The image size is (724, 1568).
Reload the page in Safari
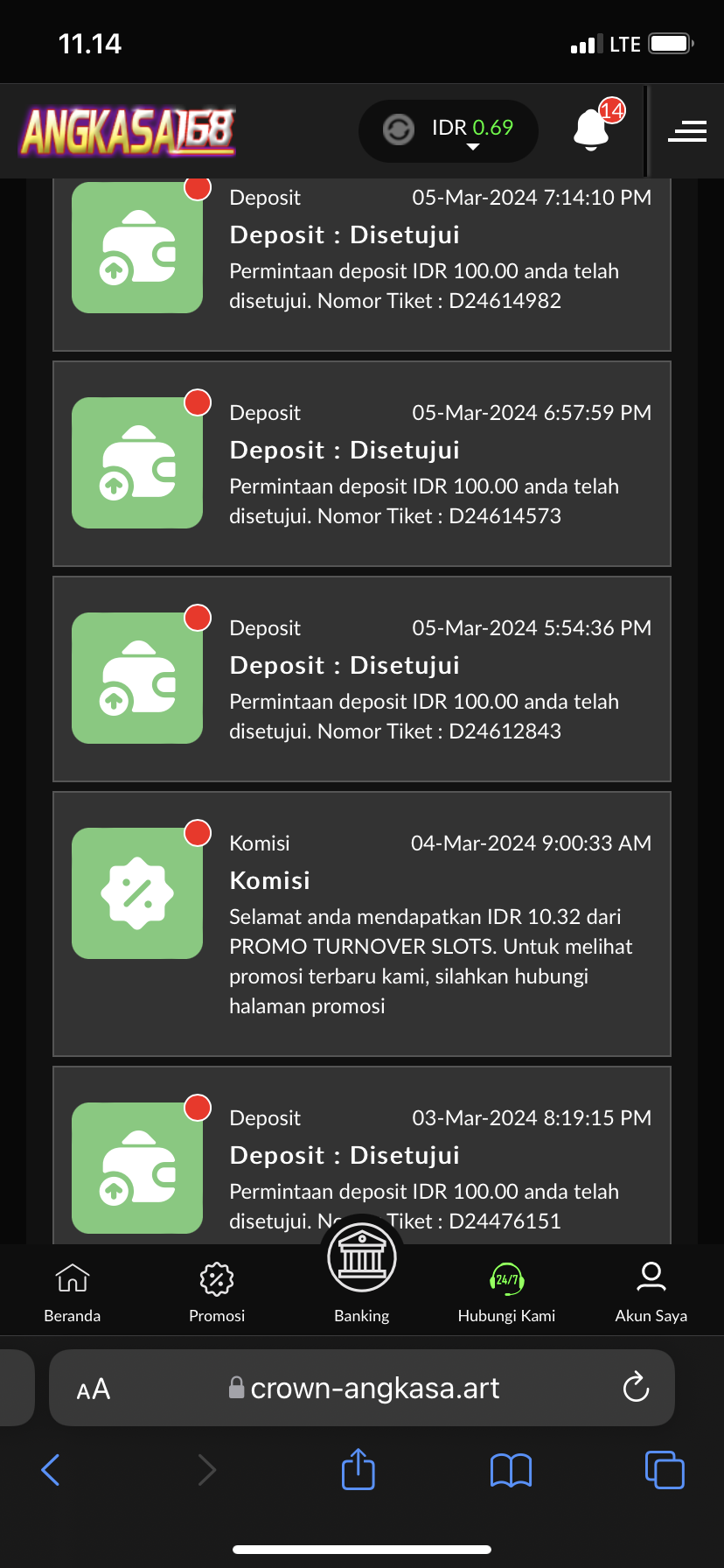tap(636, 1387)
